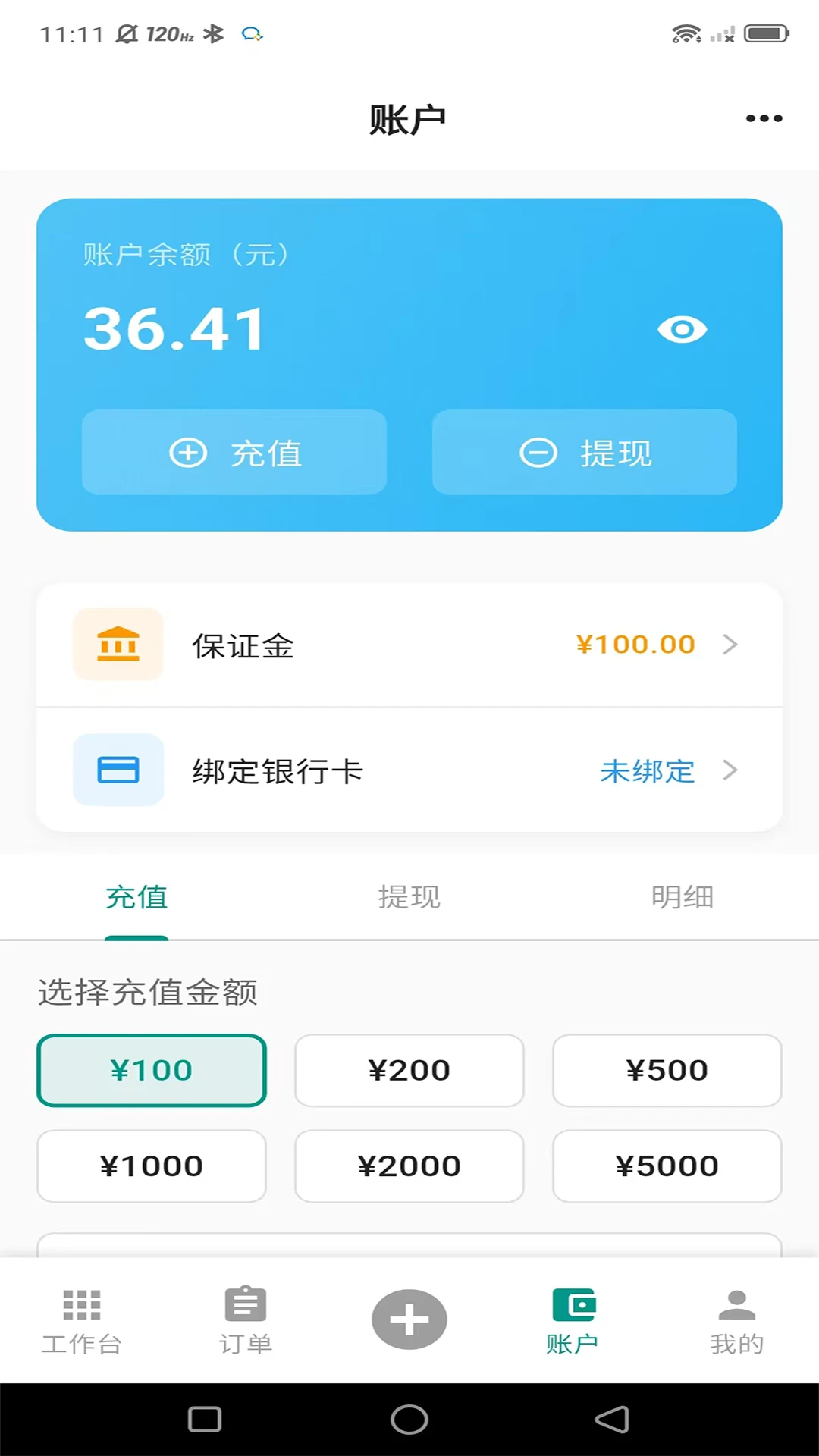Switch to the 明细 tab

point(682,897)
